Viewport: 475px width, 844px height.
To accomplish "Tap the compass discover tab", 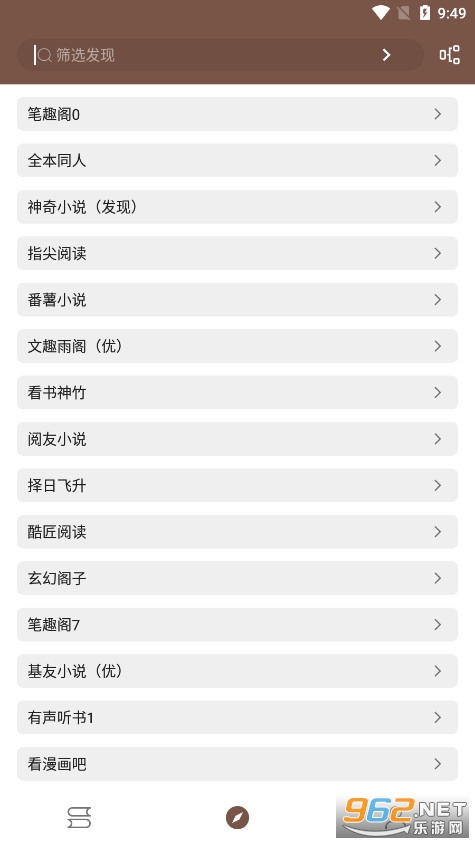I will [238, 818].
